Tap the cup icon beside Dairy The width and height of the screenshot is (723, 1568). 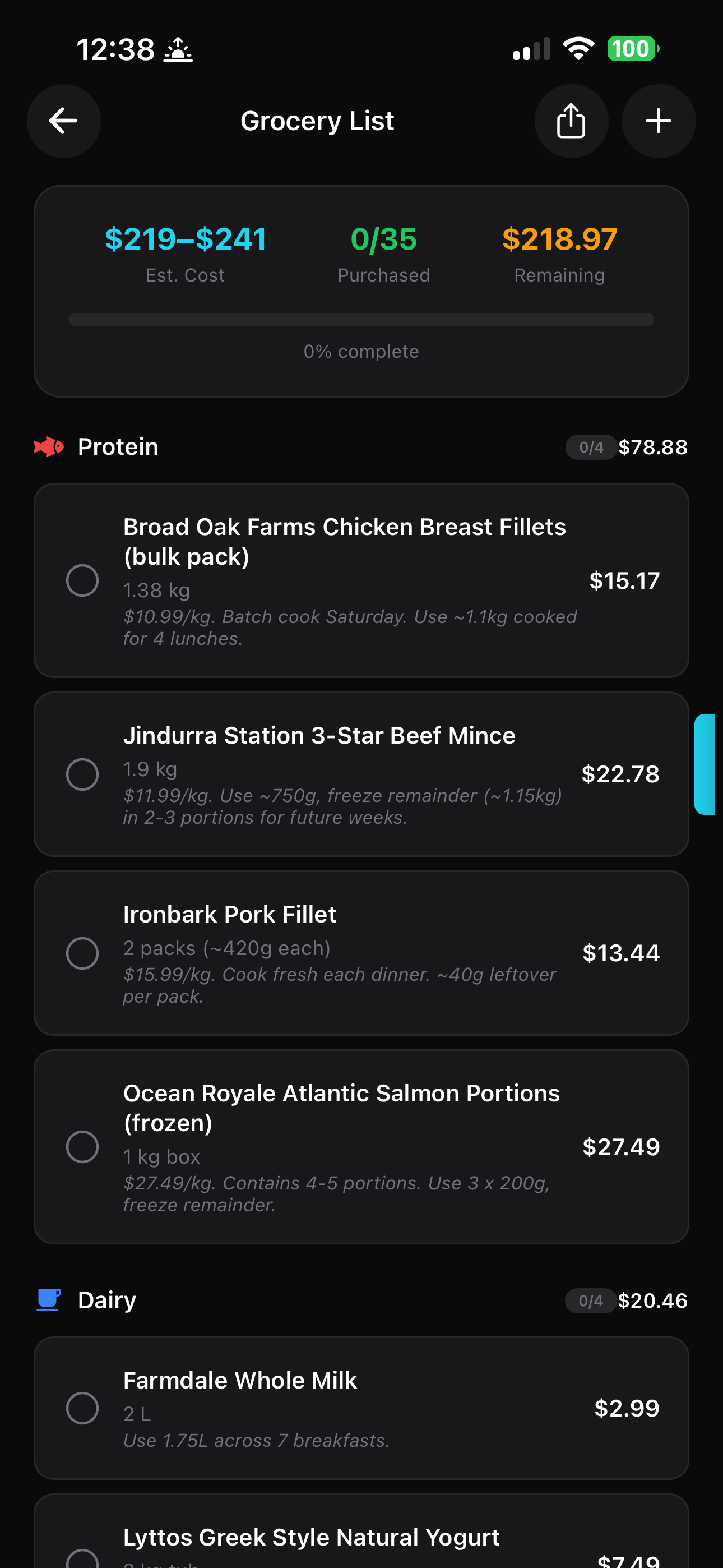(x=48, y=1299)
